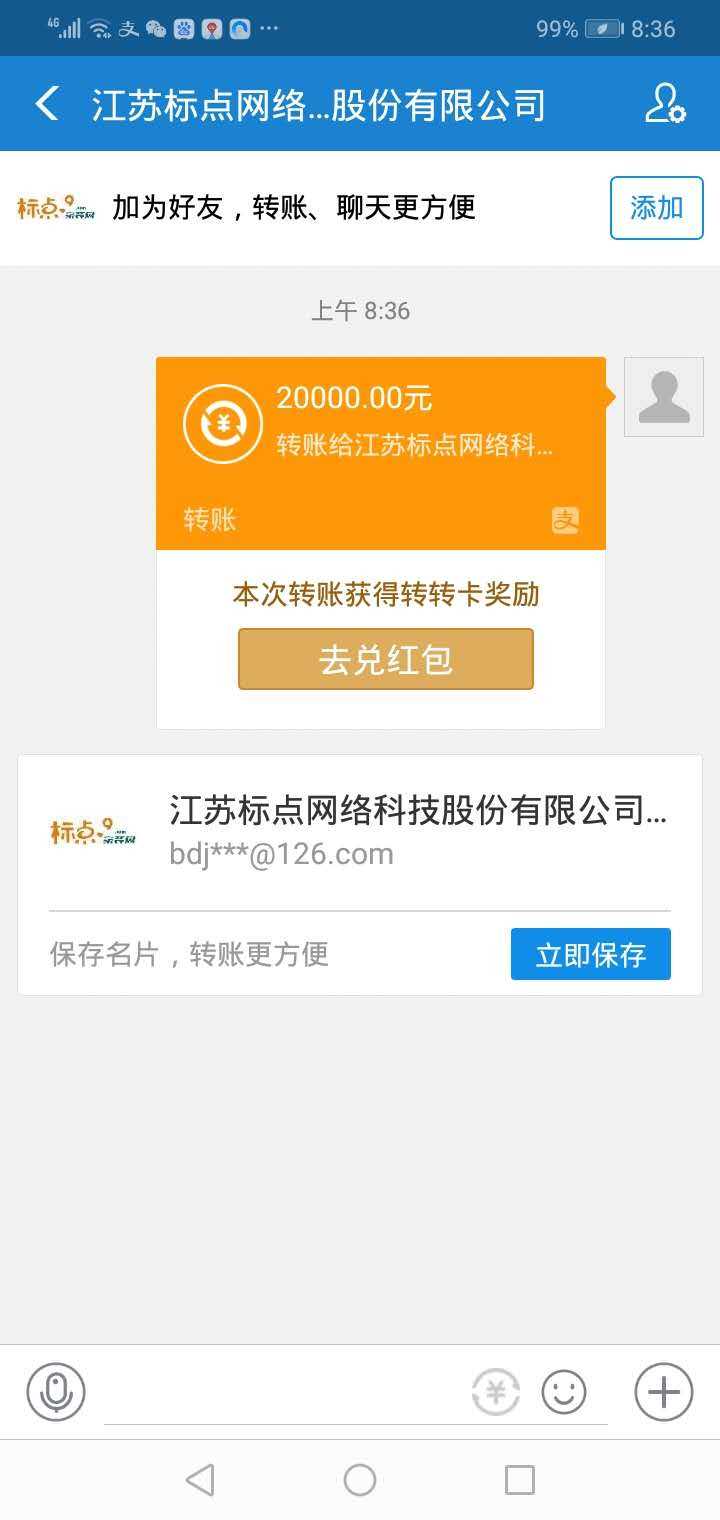Go back from the chat screen

point(47,104)
